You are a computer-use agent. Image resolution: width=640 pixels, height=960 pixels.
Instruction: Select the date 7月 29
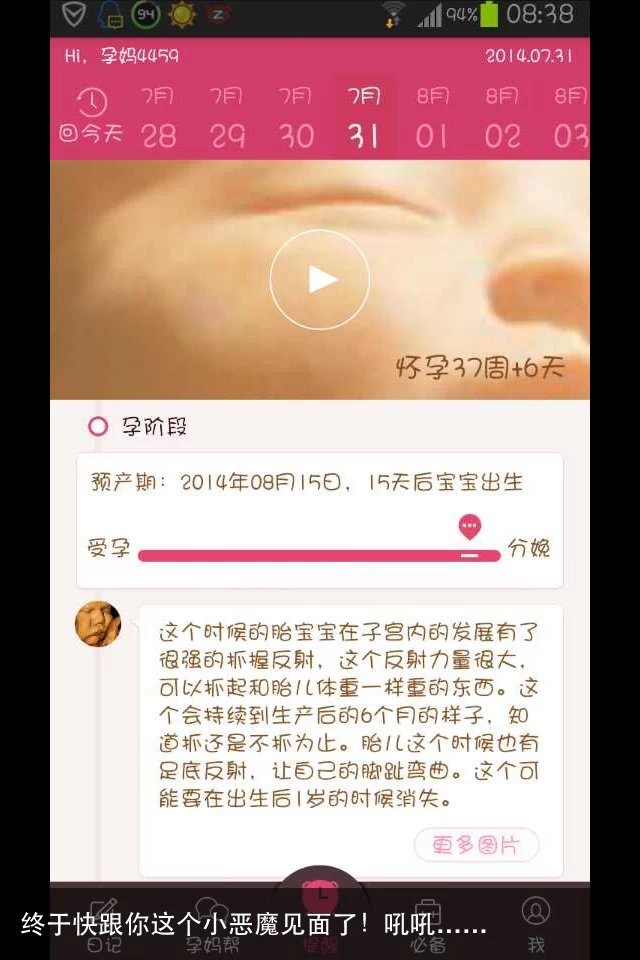[x=227, y=118]
